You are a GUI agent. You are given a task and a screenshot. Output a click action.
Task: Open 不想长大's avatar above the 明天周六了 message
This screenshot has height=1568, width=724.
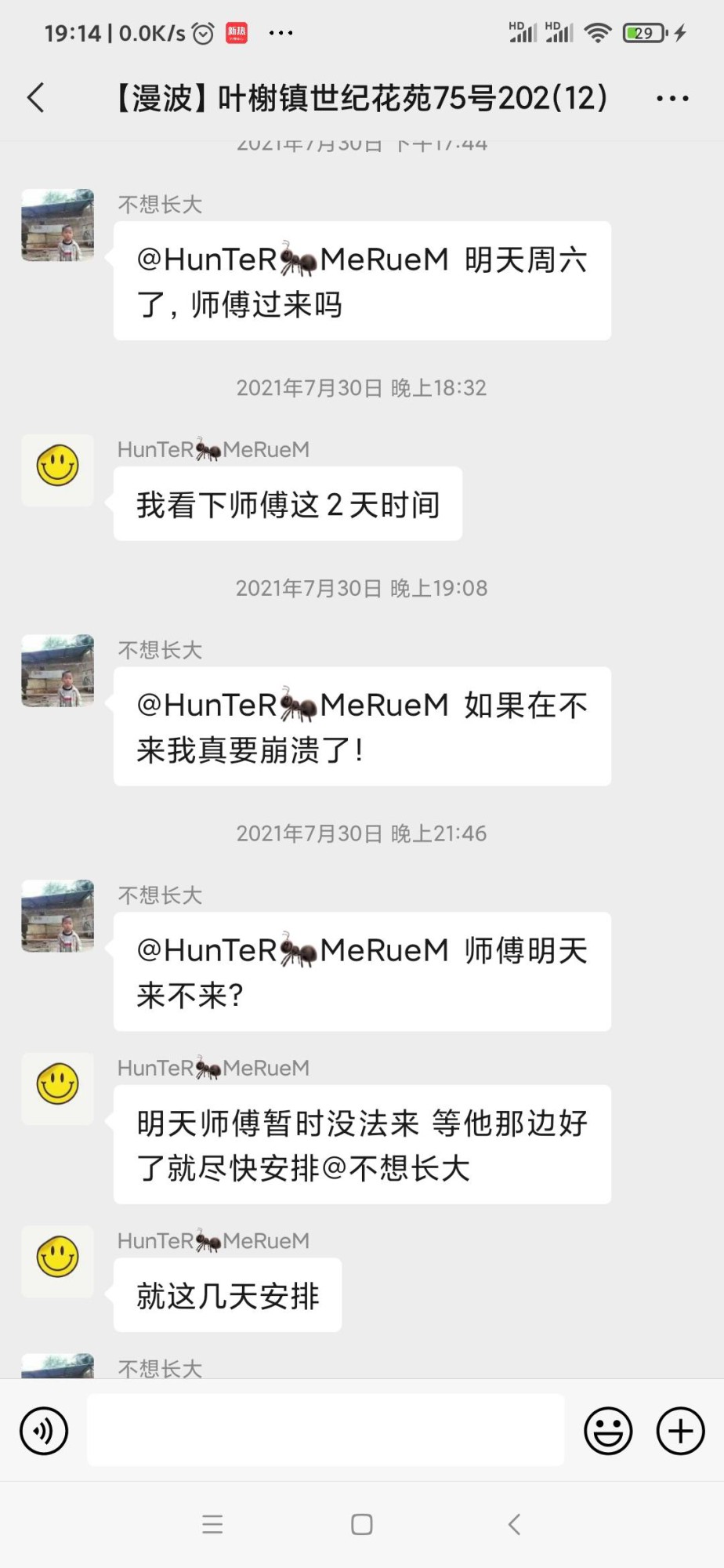(x=57, y=225)
